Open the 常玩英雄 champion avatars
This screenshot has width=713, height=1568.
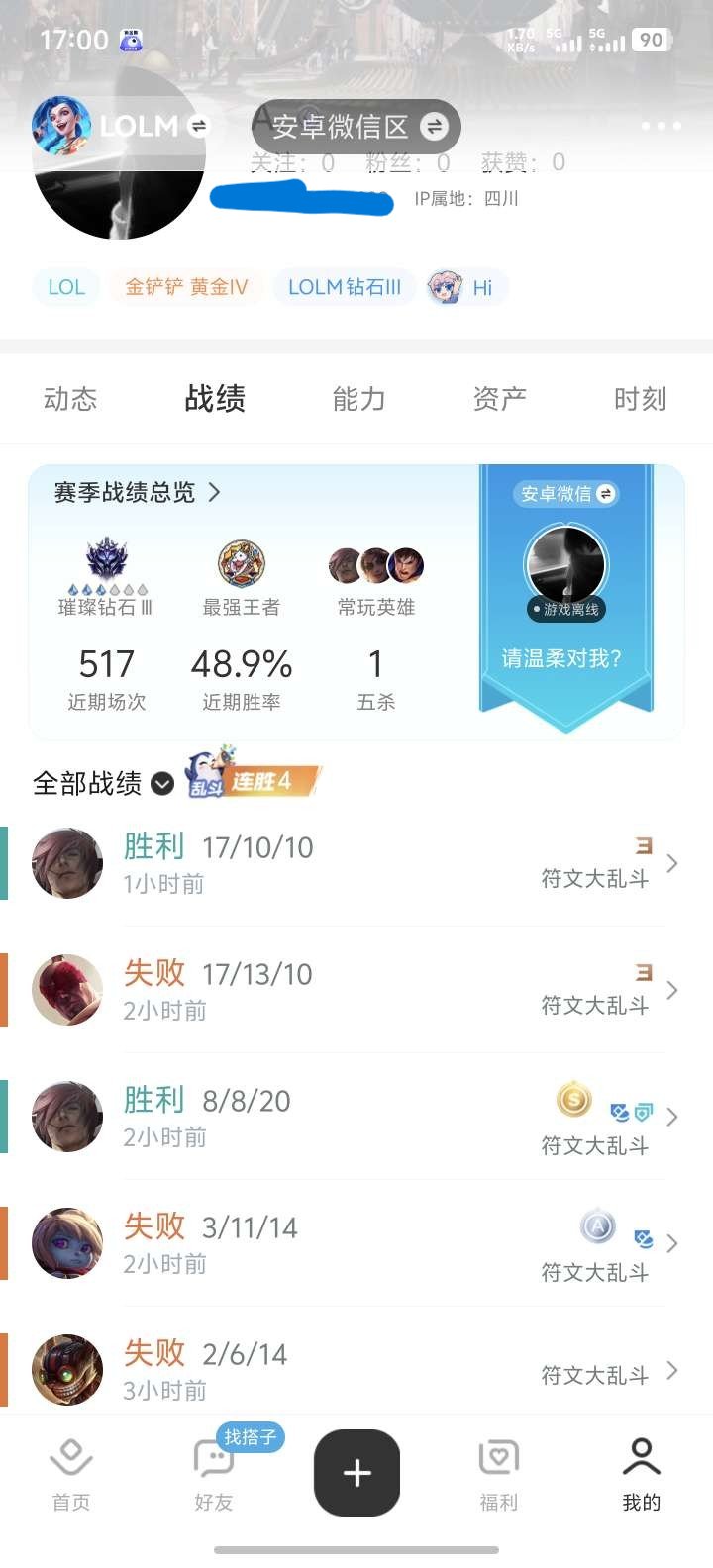pos(376,562)
